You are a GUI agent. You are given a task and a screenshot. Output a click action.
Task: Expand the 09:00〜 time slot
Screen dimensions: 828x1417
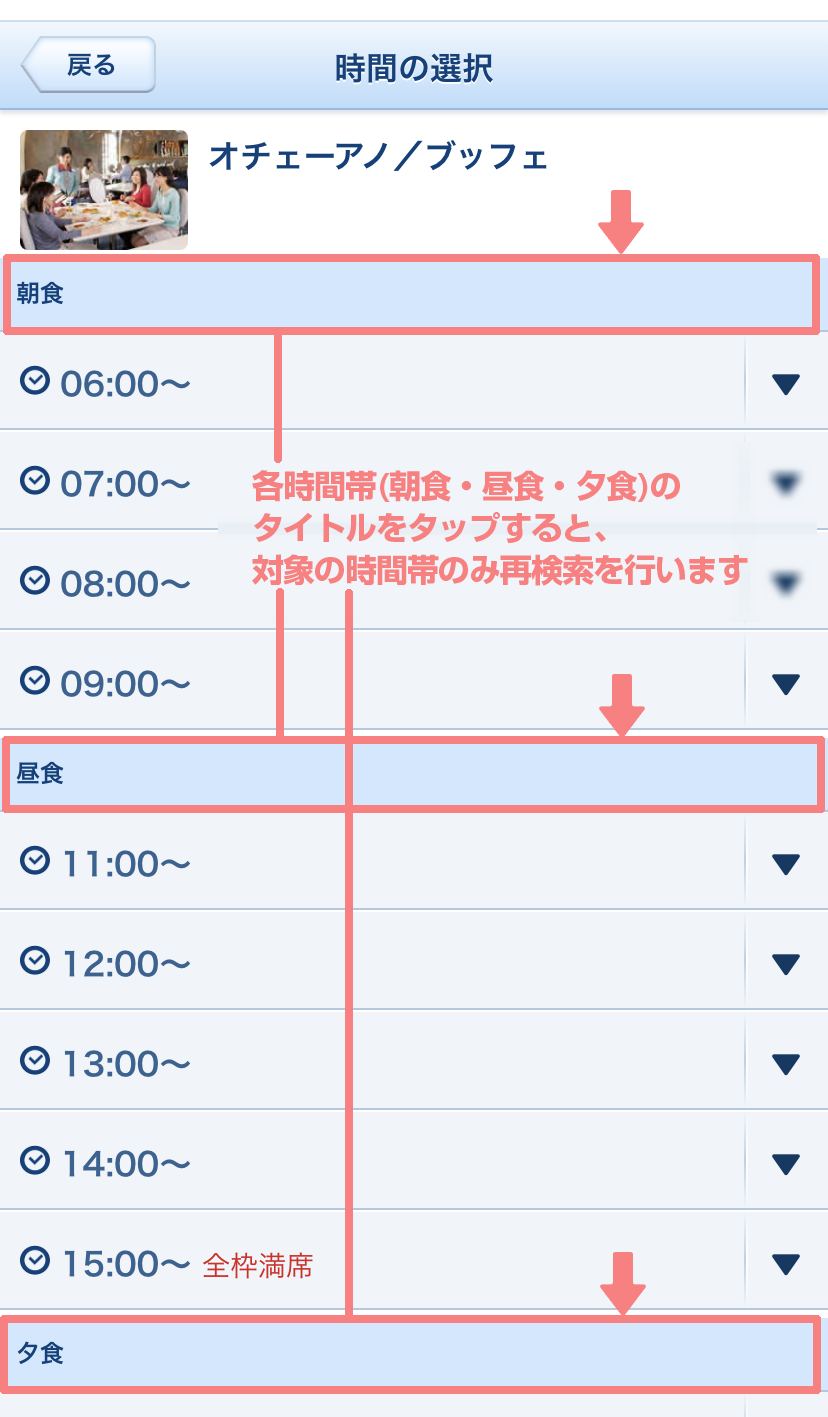pos(786,683)
